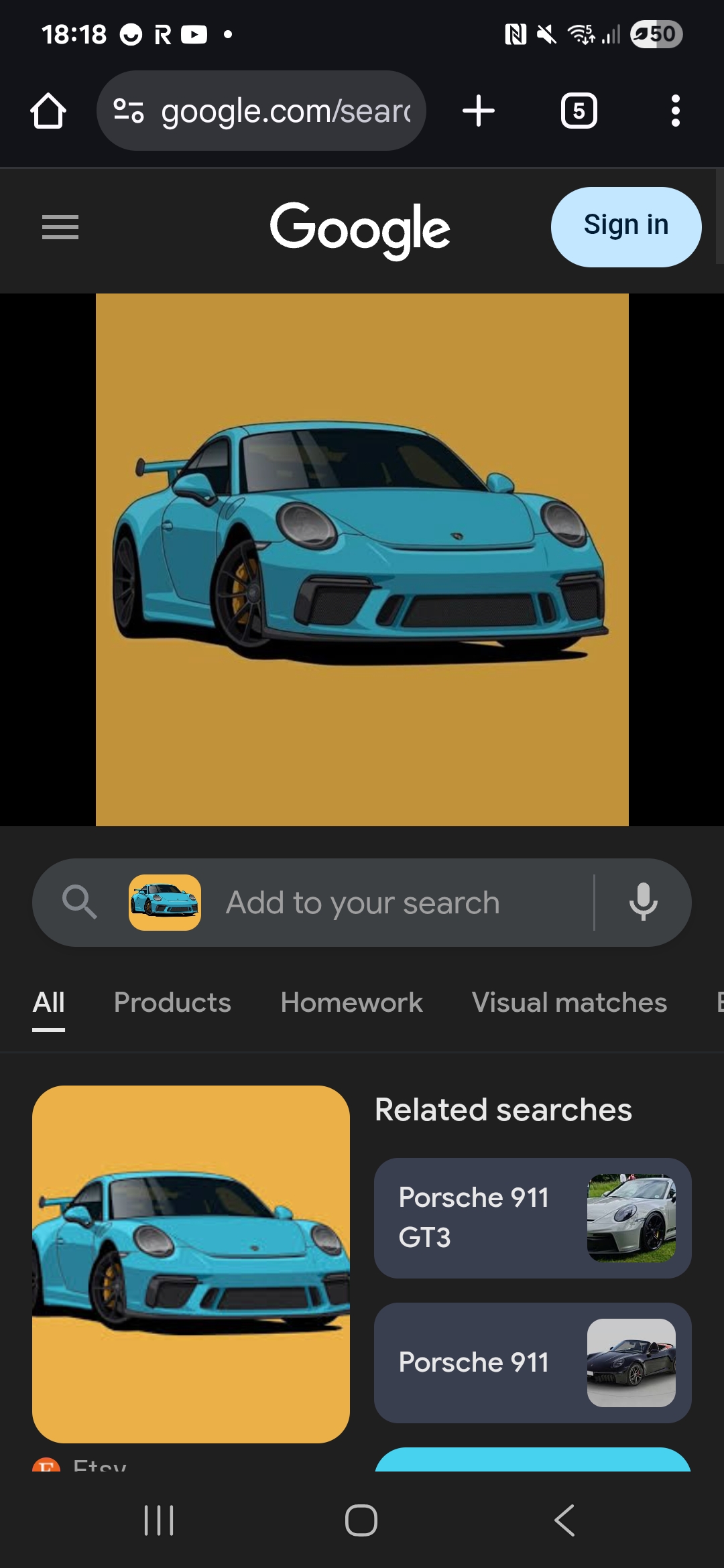The height and width of the screenshot is (1568, 724).
Task: Tap the google.com address bar
Action: tap(261, 111)
